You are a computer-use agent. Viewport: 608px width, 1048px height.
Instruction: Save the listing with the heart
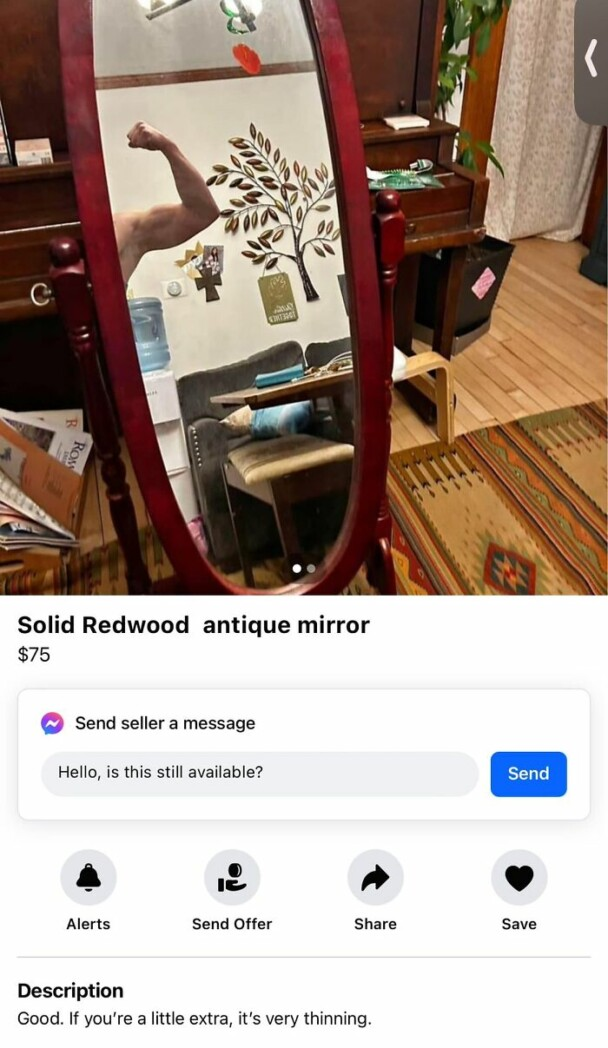click(519, 878)
